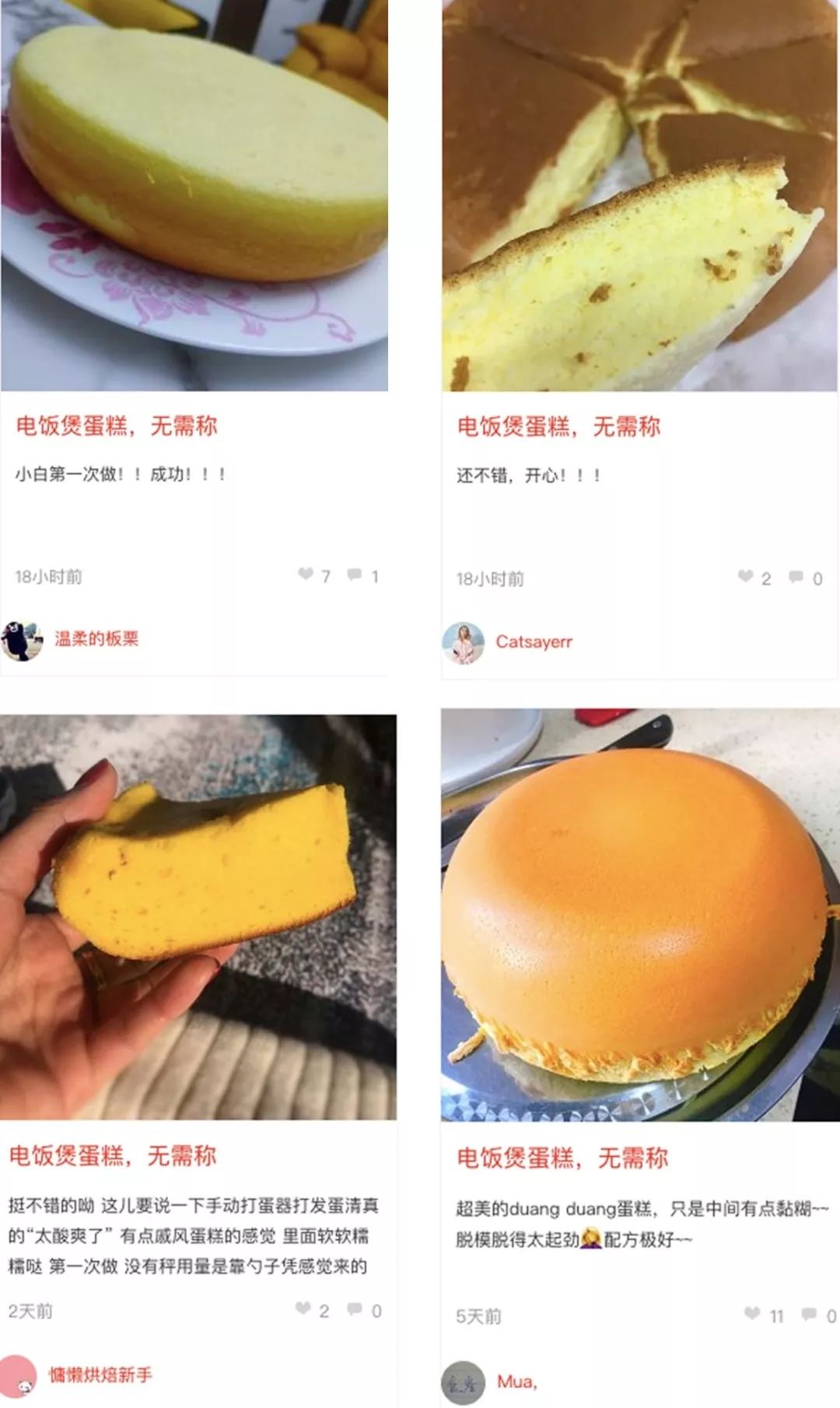Like Mua,'s post
The image size is (840, 1408).
point(752,1314)
